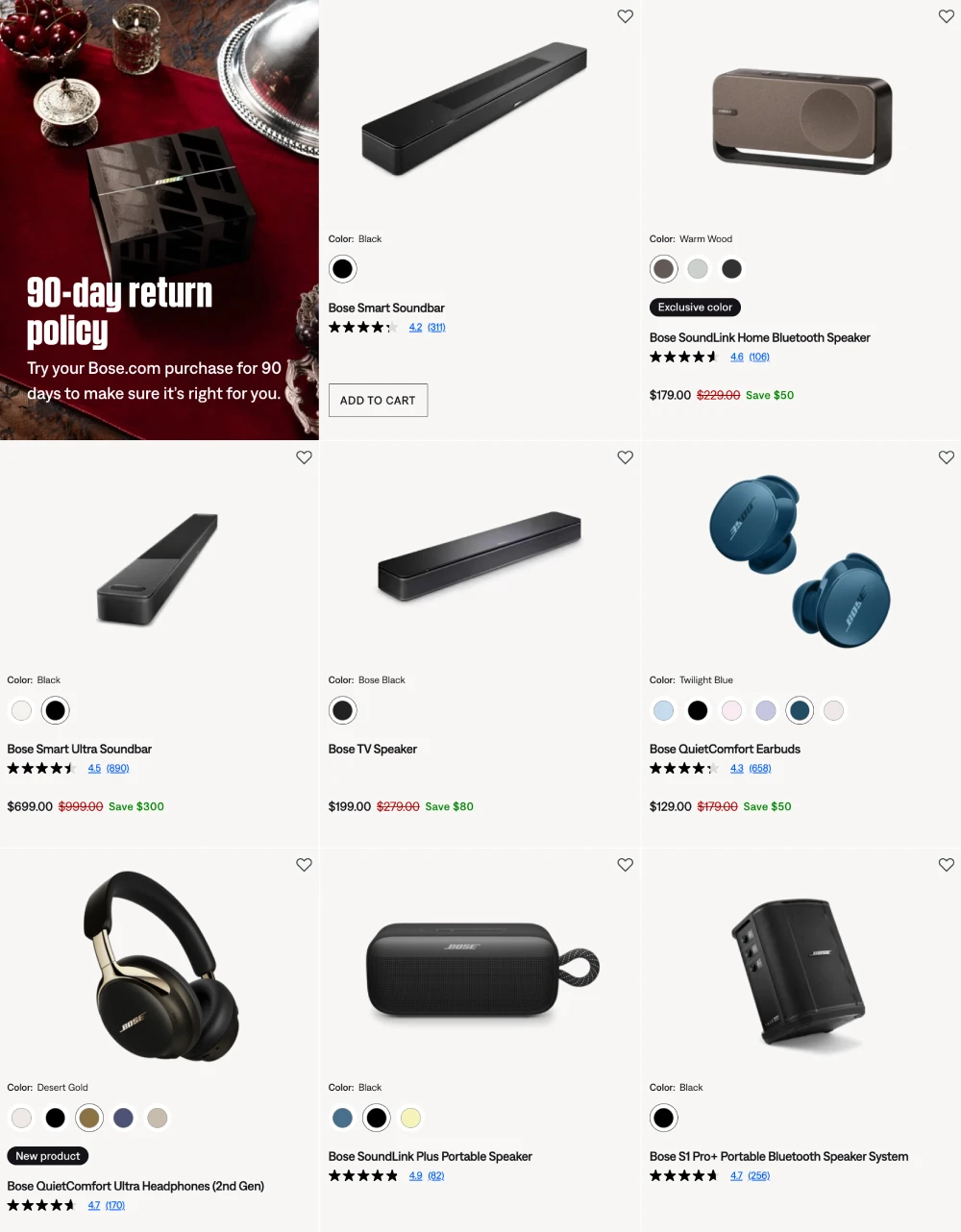Save the Bose S1 Pro+ speaker to wishlist

click(x=947, y=865)
